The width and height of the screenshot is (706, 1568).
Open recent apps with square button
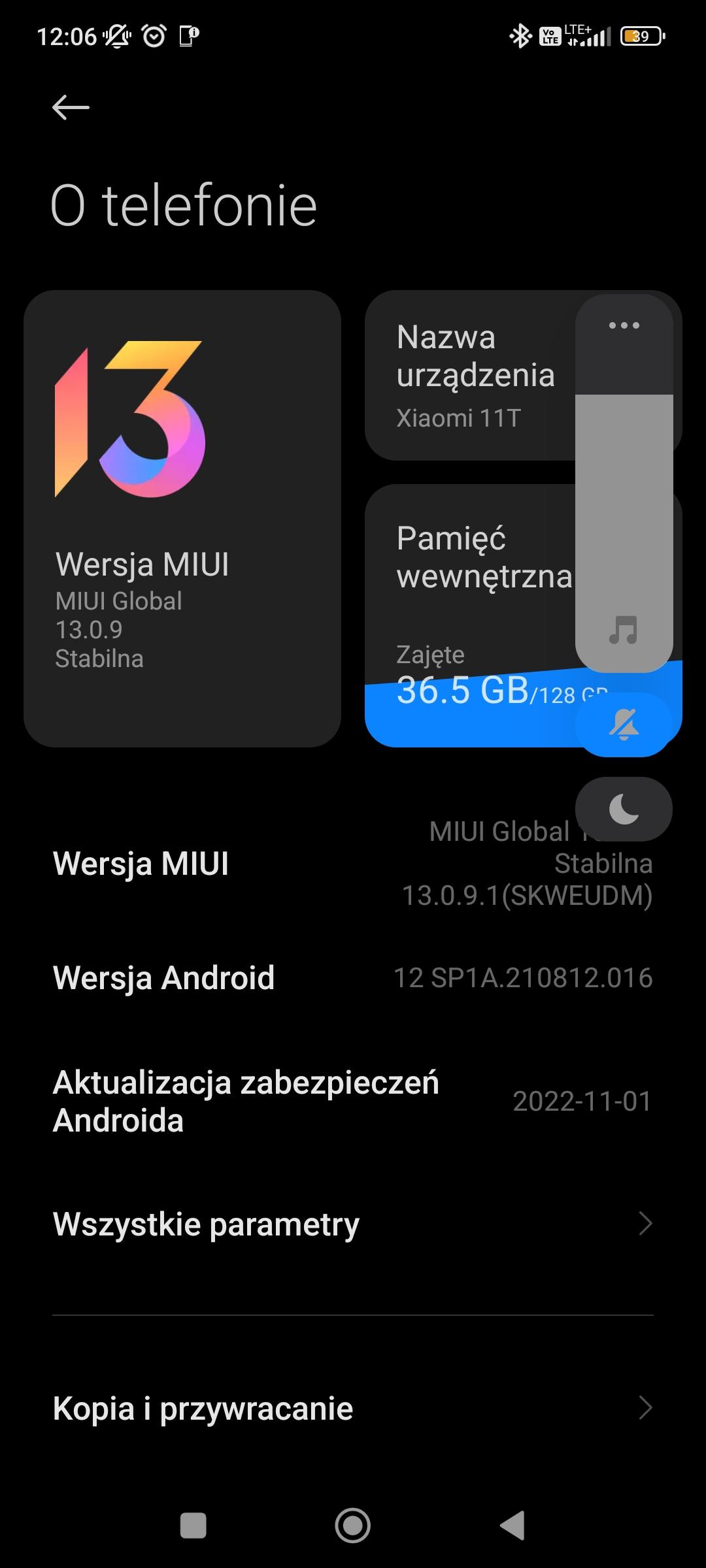[193, 1526]
